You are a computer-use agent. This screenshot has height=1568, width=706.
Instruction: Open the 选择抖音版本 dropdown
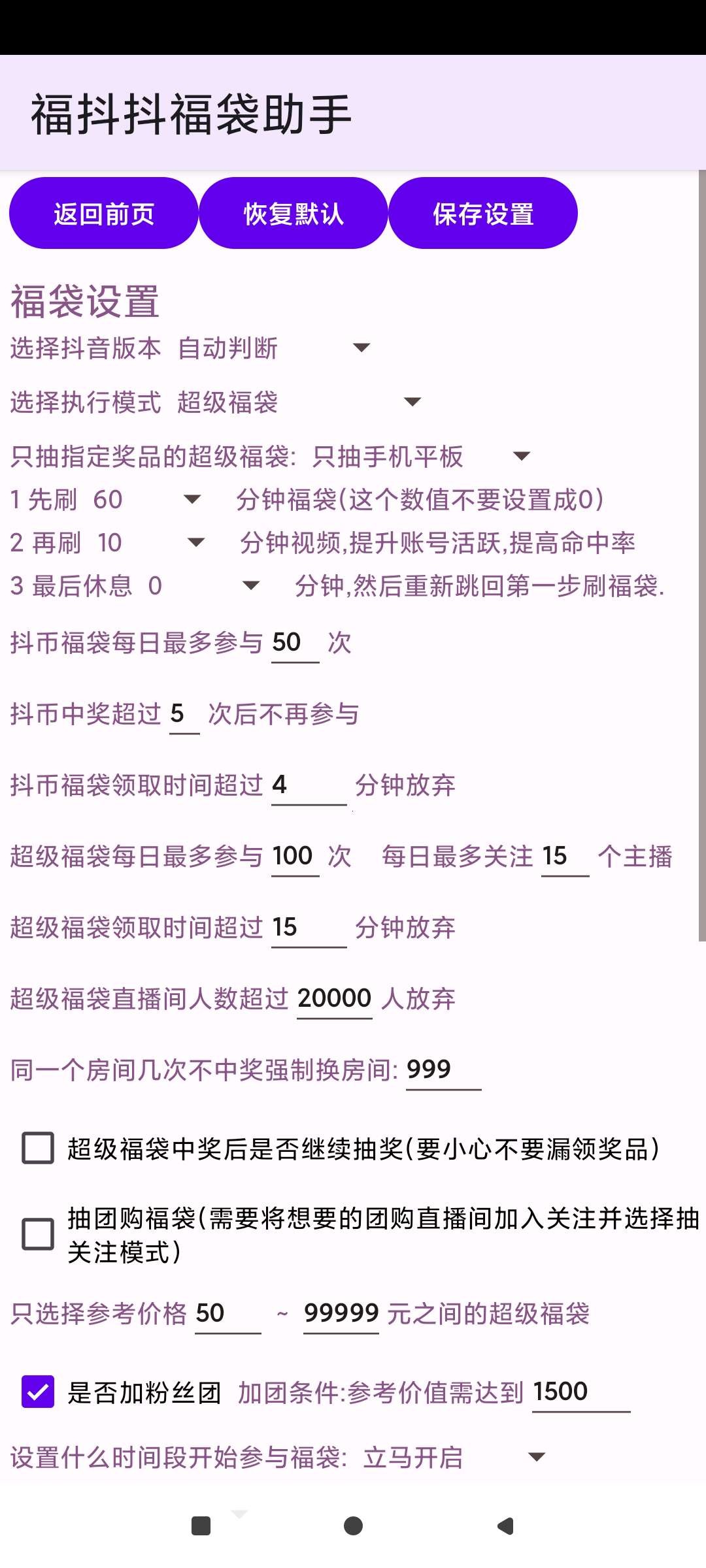pyautogui.click(x=275, y=348)
